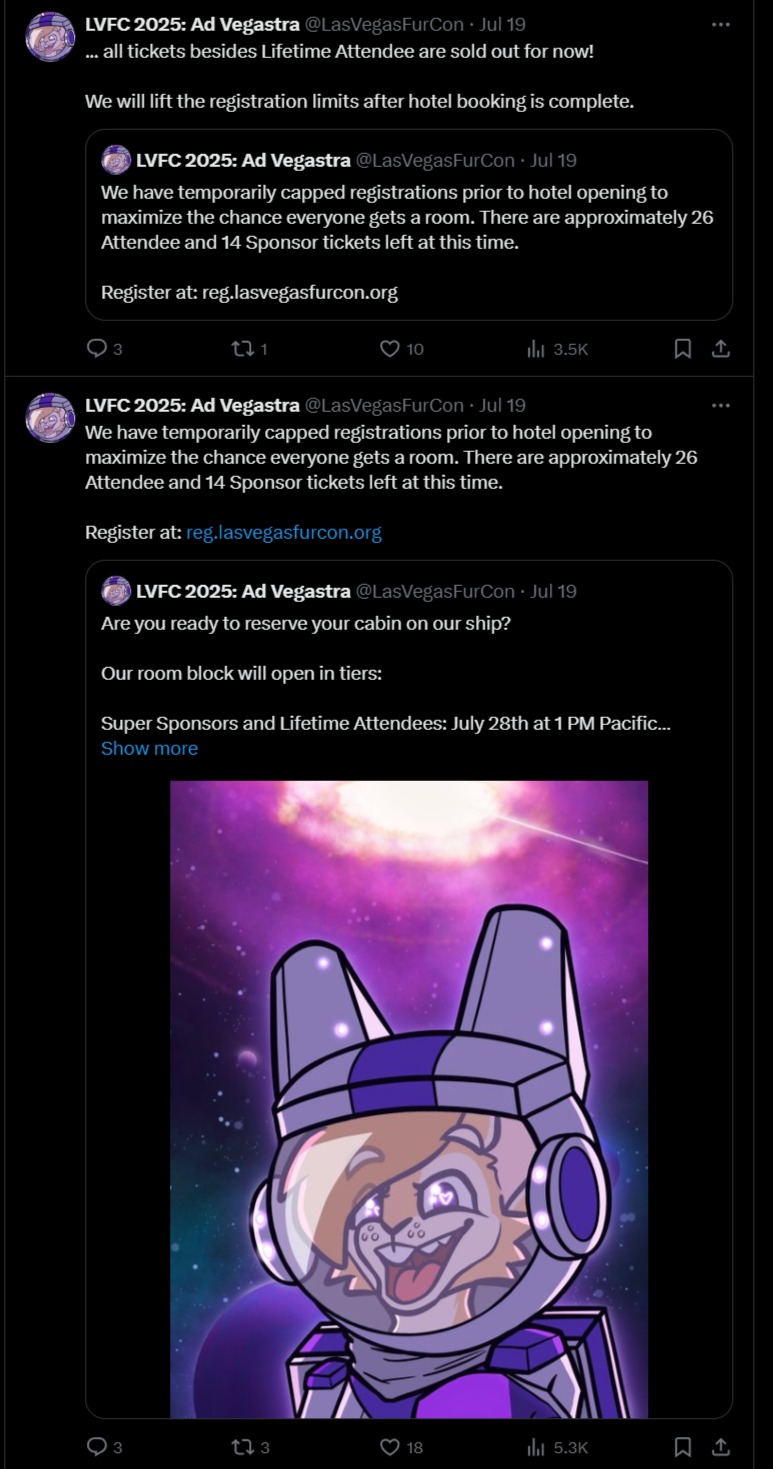View analytics showing 5.3K views
Image resolution: width=773 pixels, height=1469 pixels.
coord(536,1446)
